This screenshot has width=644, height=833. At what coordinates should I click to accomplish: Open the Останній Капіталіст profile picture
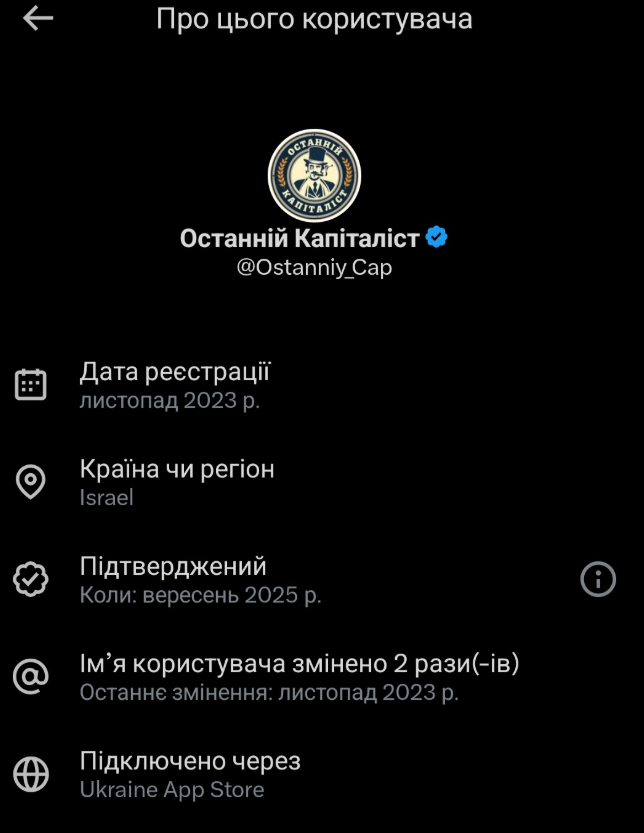point(315,176)
